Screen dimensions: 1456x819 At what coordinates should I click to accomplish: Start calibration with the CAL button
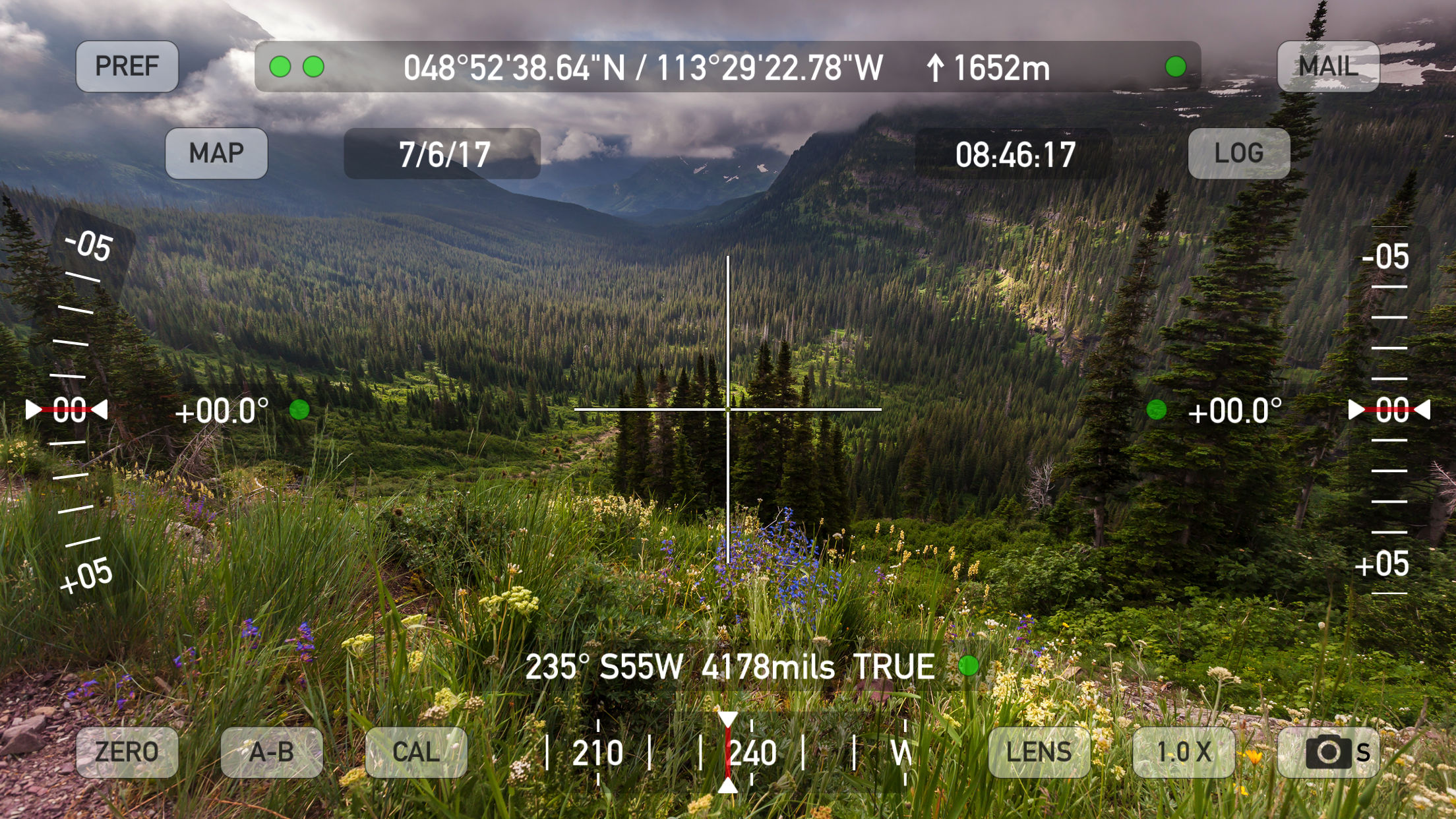416,752
